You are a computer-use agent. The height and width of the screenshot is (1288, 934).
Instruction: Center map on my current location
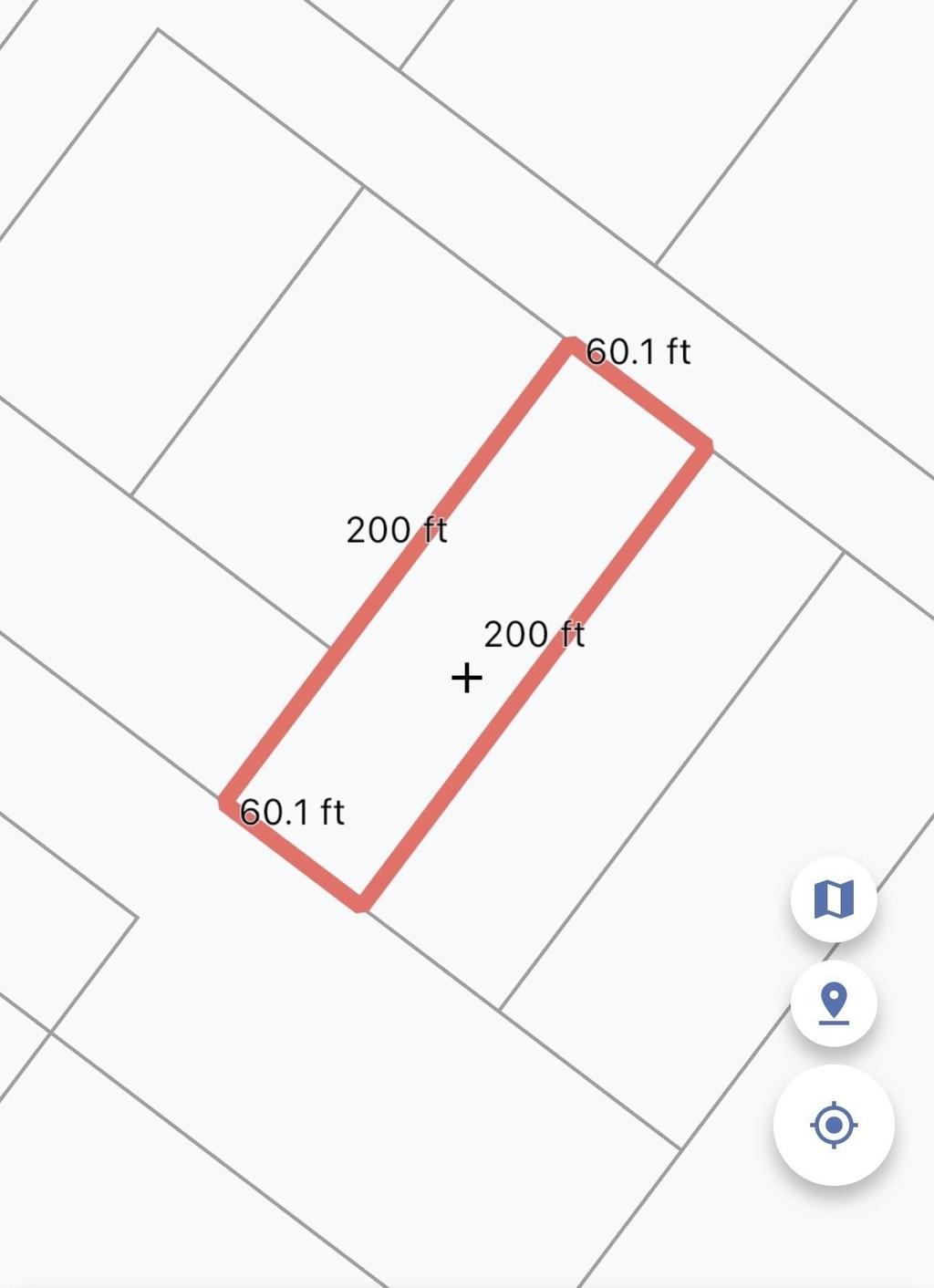[x=834, y=1125]
